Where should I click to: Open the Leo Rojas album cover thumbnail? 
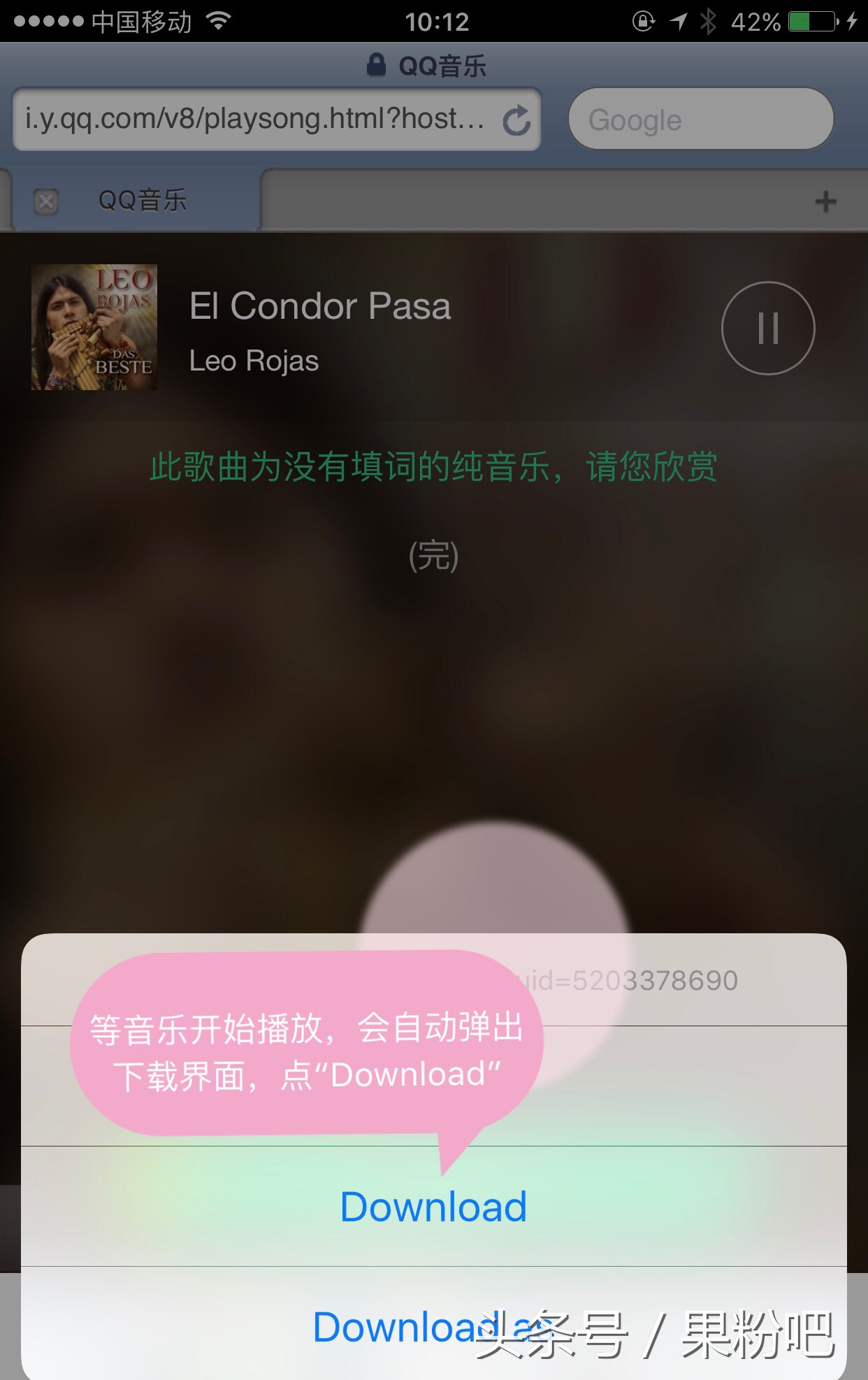[x=94, y=327]
